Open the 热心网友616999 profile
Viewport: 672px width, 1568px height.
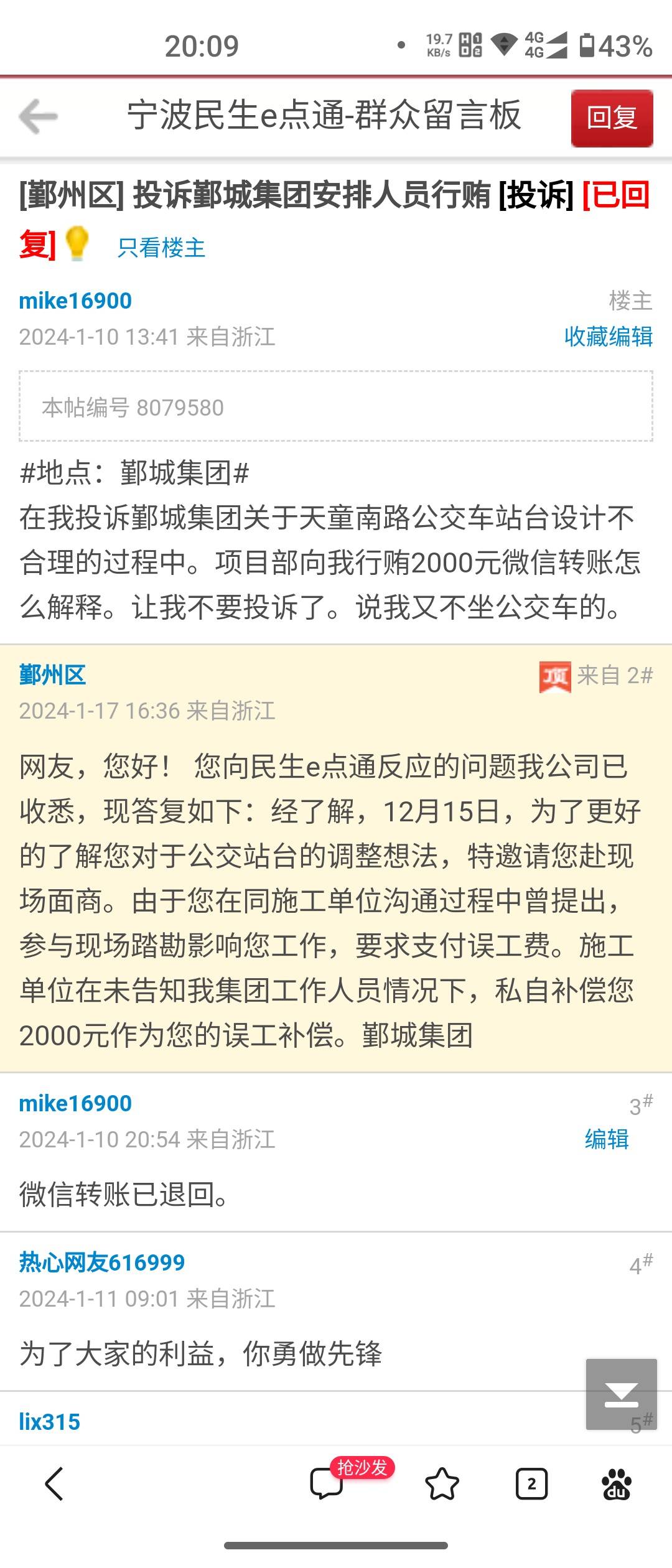point(102,1262)
